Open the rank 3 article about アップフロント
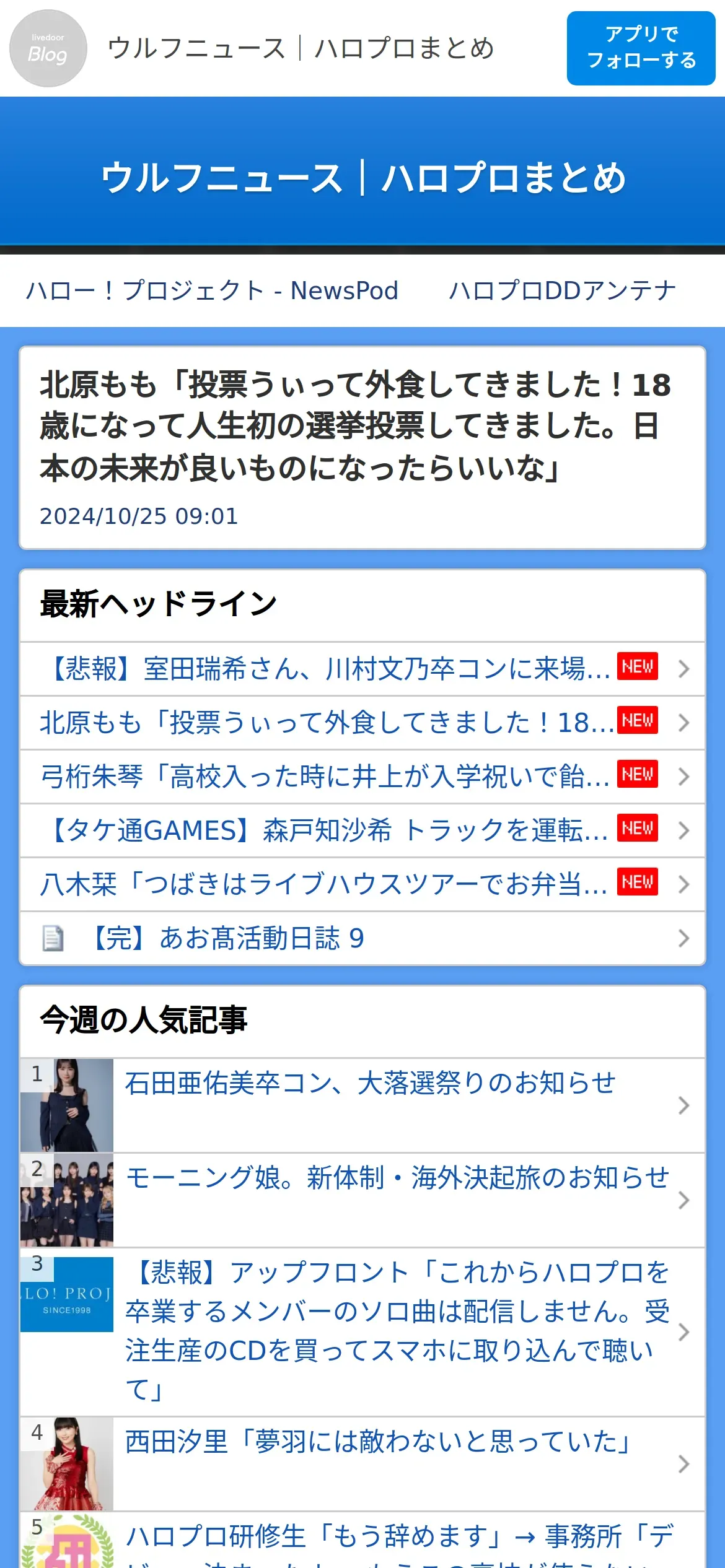The width and height of the screenshot is (725, 1568). (362, 1332)
